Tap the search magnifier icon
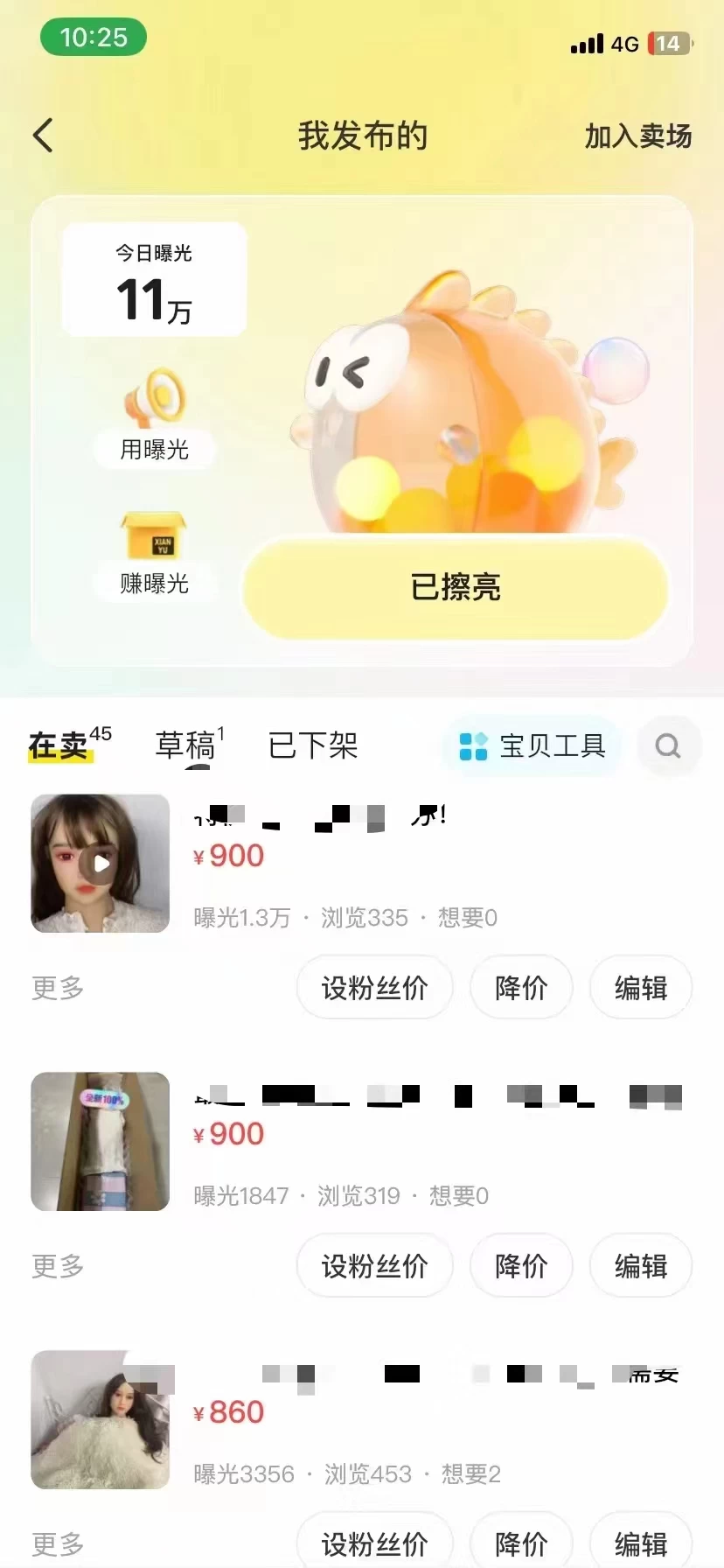Screen dimensions: 724x1568 (668, 745)
